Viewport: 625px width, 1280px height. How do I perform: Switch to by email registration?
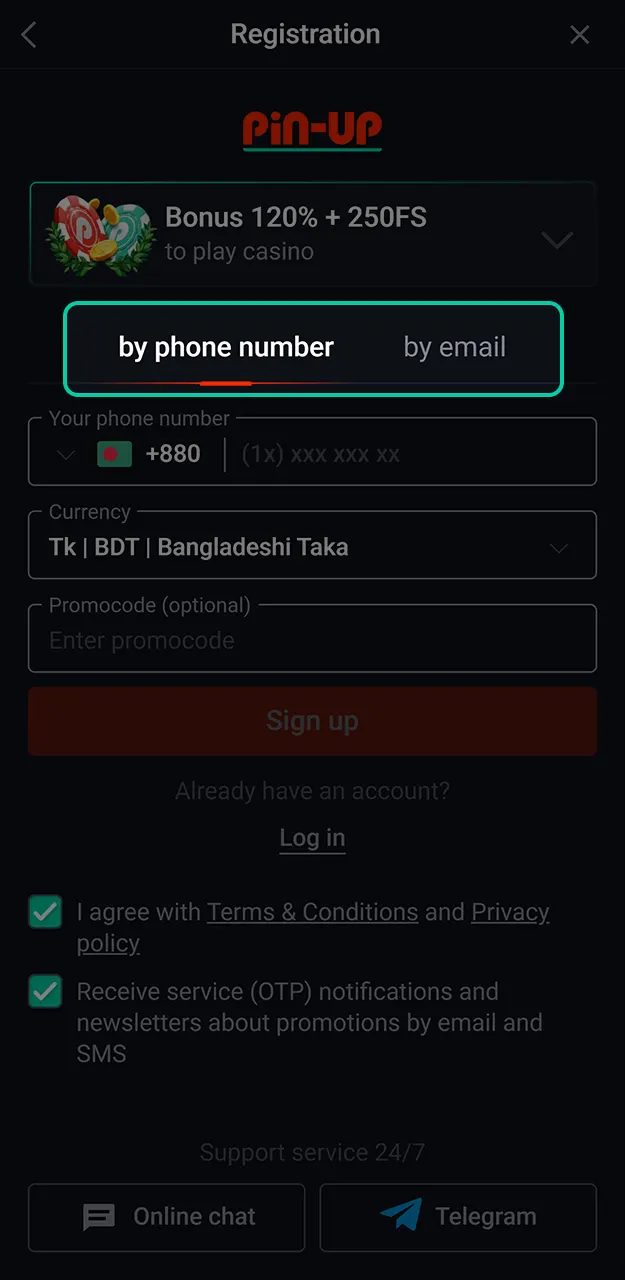point(454,348)
